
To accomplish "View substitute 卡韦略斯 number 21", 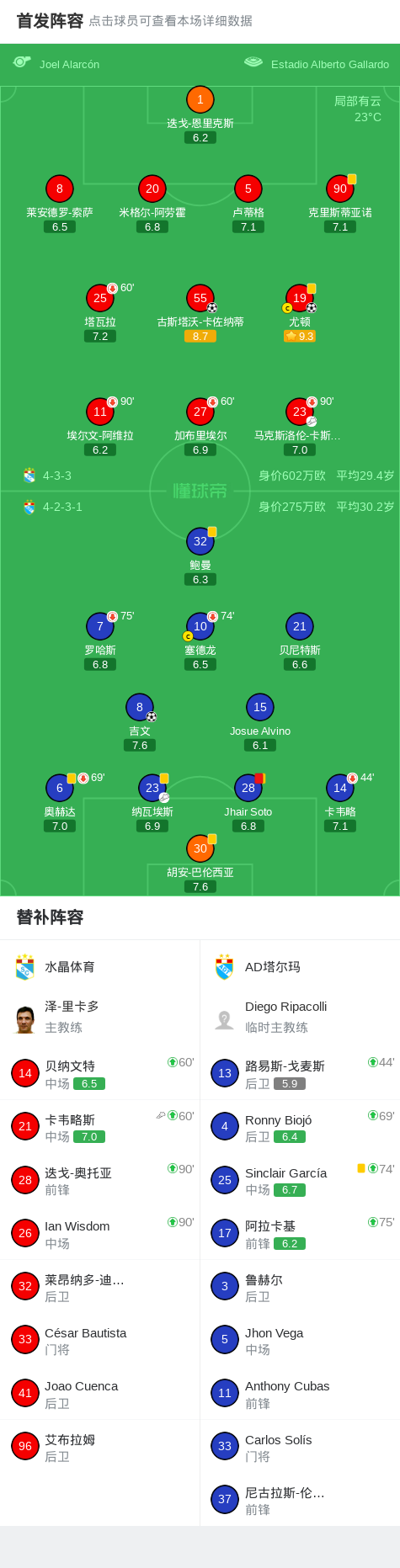I will pos(100,1127).
